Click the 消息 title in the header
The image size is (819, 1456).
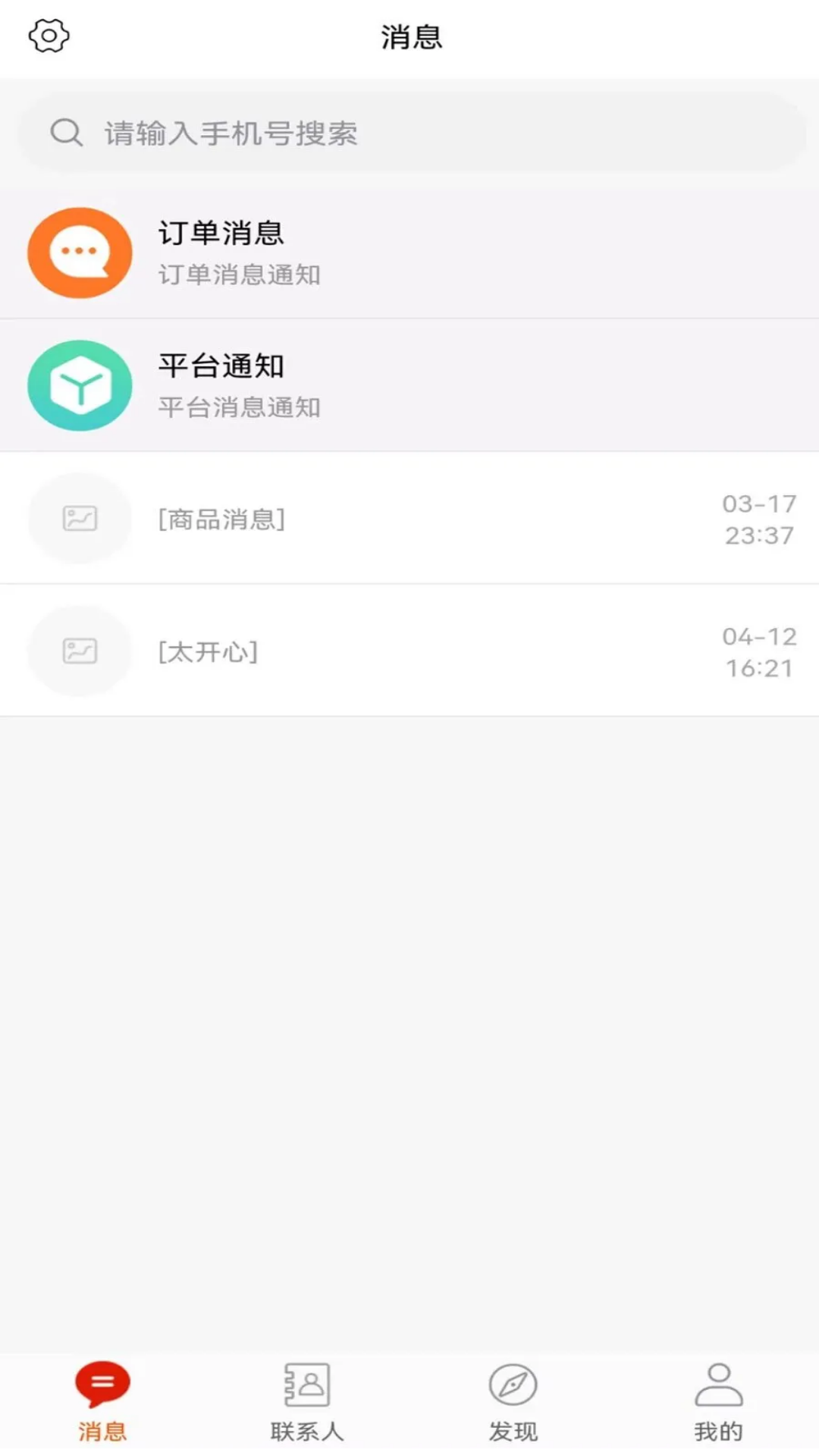coord(409,36)
